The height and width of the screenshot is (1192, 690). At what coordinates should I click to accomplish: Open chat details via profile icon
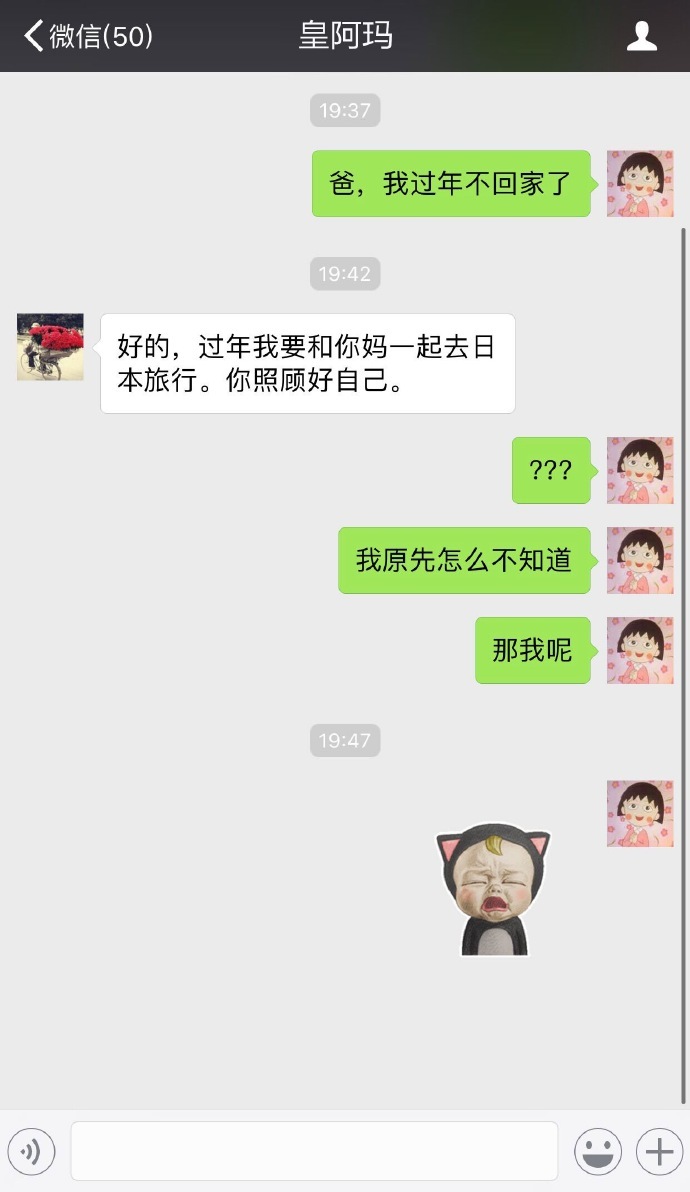641,37
